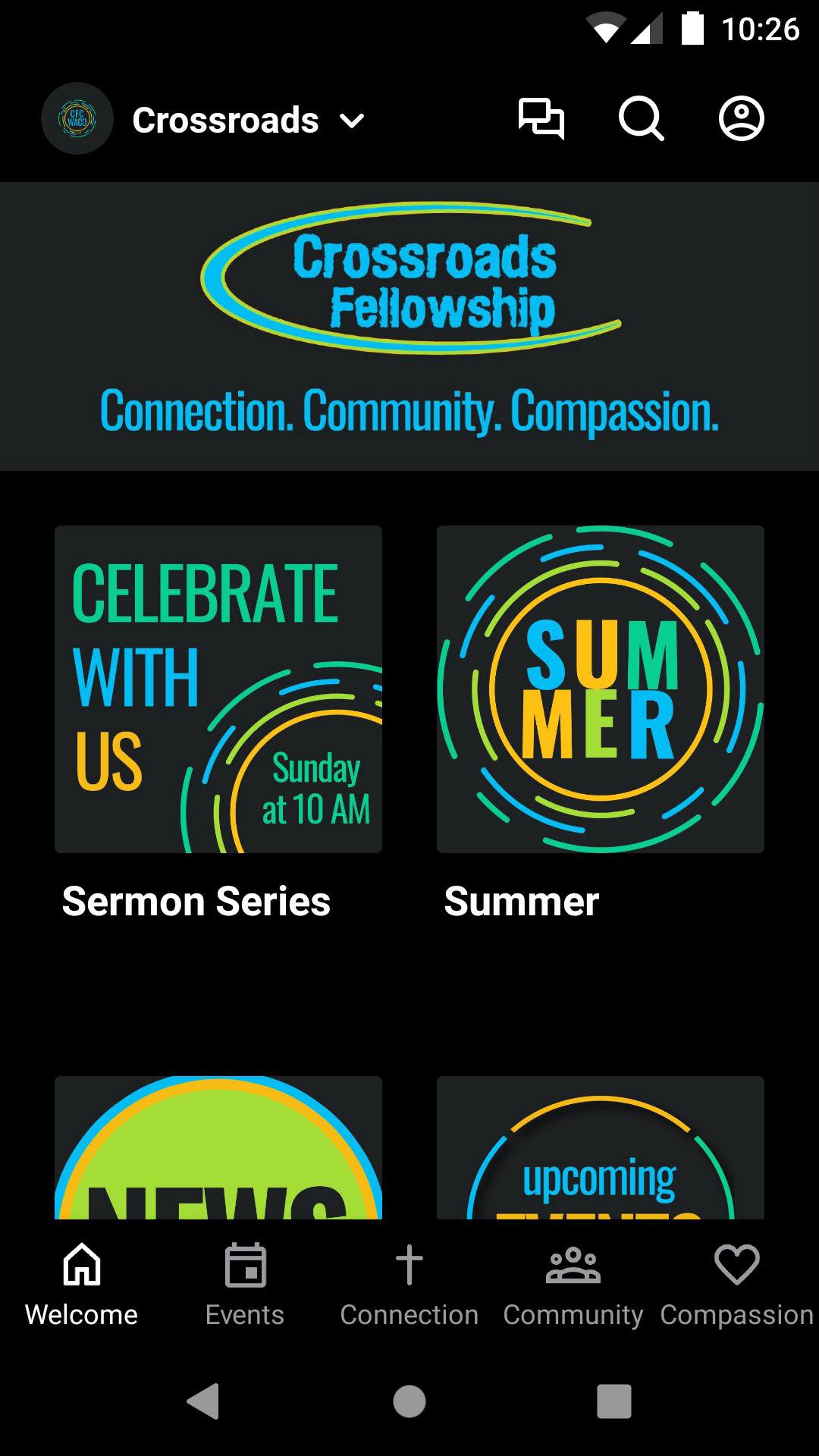819x1456 pixels.
Task: Open the Sermon Series tile
Action: [x=218, y=689]
